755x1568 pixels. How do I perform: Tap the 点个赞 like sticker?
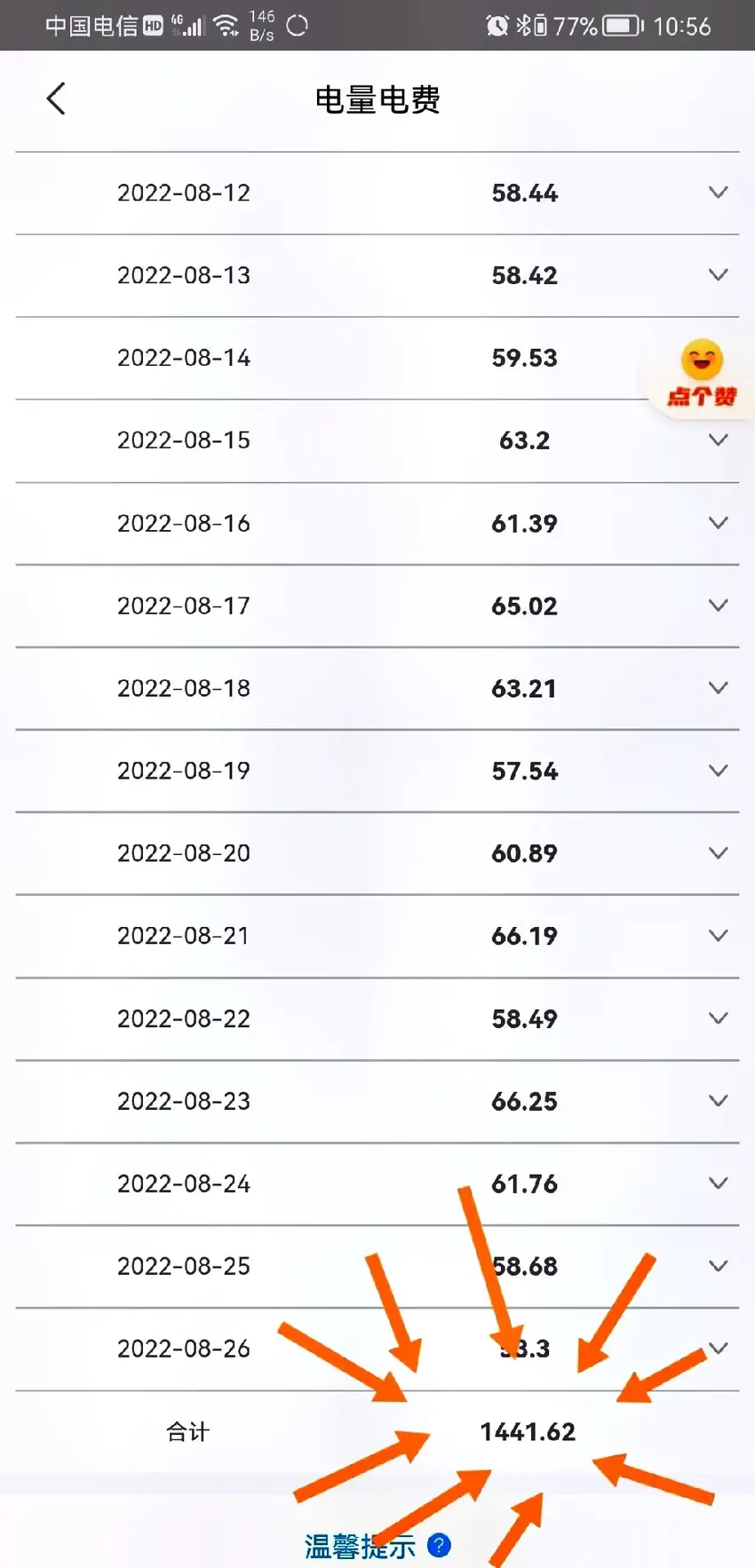(701, 374)
